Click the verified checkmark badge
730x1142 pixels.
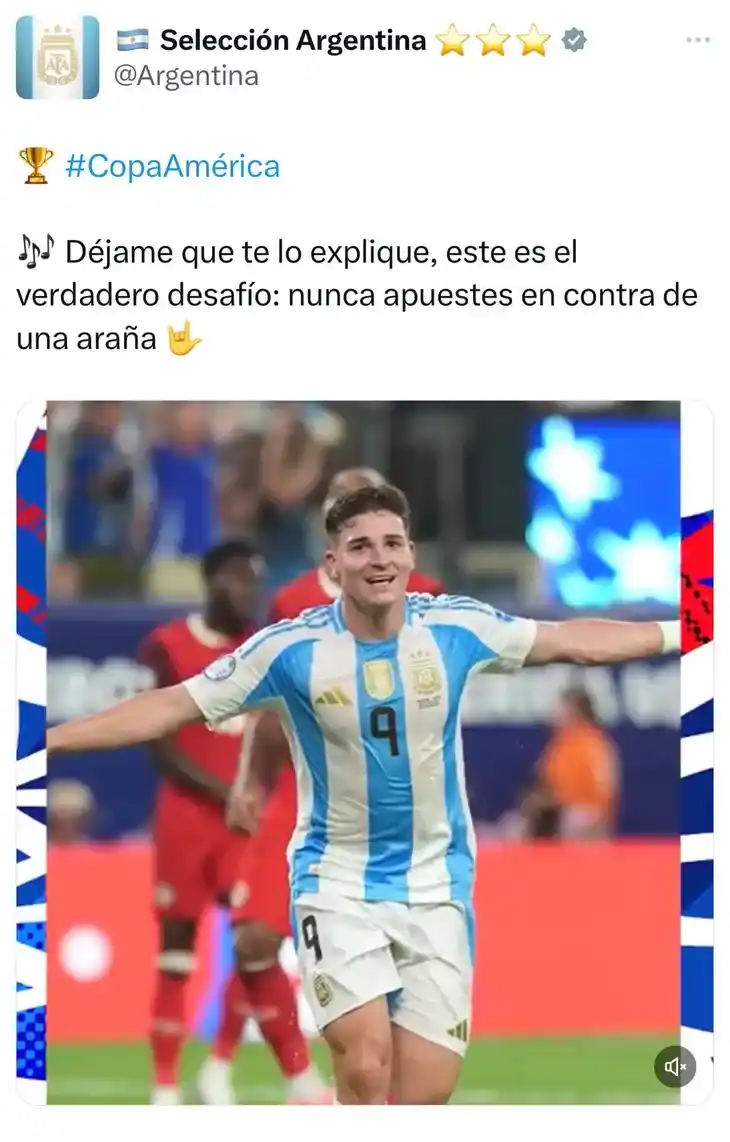[x=572, y=40]
